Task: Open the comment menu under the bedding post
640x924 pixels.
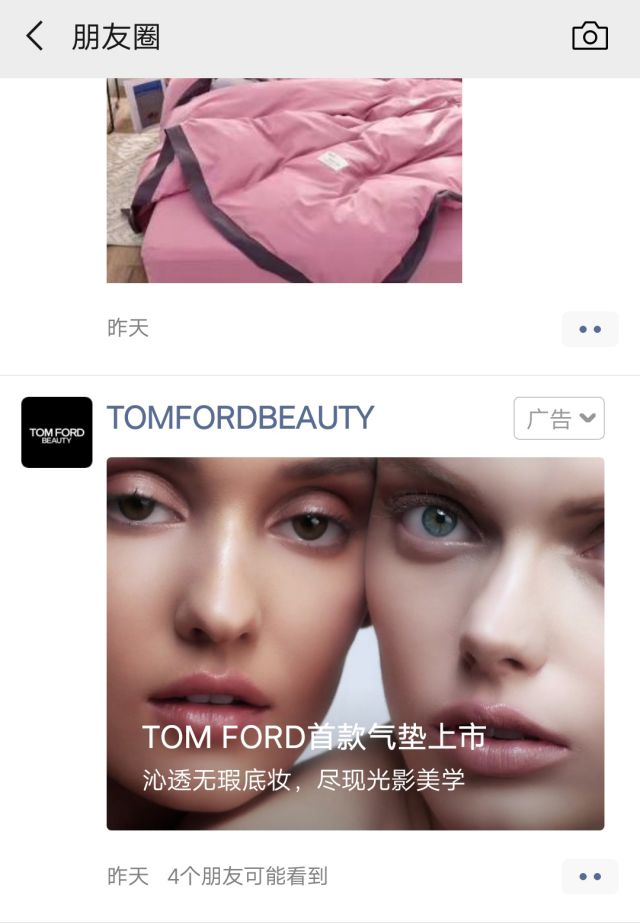Action: coord(590,329)
